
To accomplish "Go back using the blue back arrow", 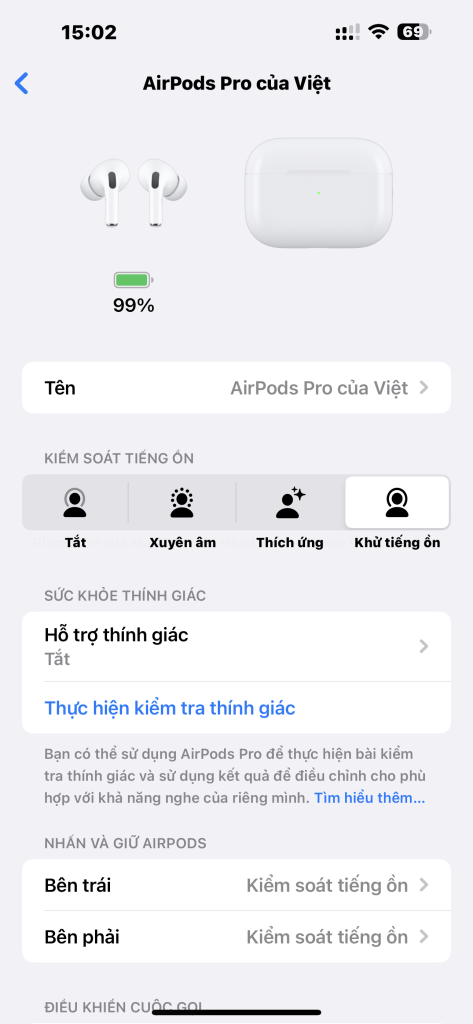I will 22,84.
